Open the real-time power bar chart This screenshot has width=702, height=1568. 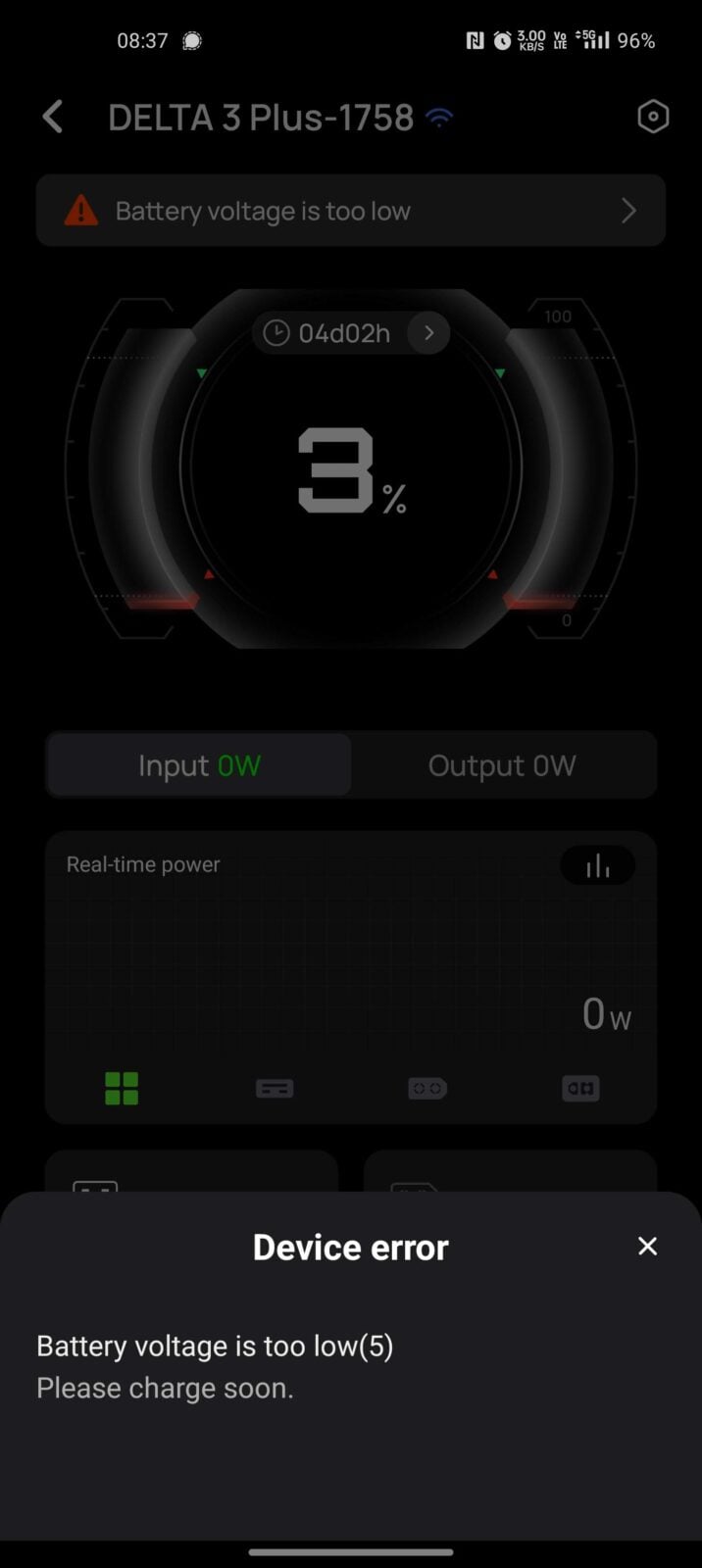[x=597, y=865]
